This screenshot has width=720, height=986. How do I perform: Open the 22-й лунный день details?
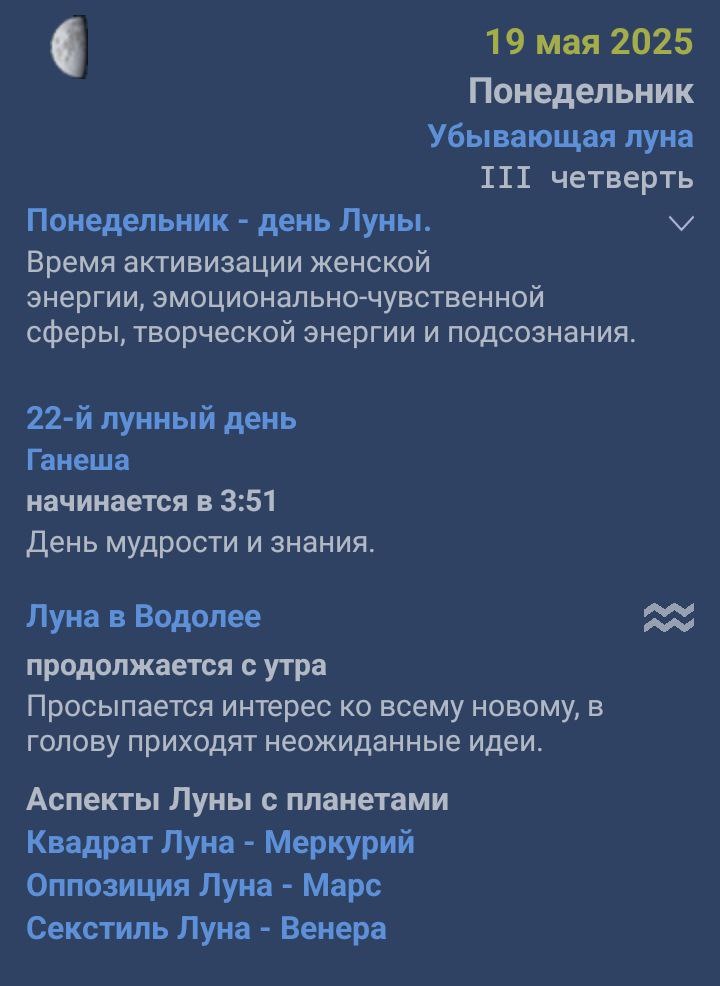click(x=161, y=418)
